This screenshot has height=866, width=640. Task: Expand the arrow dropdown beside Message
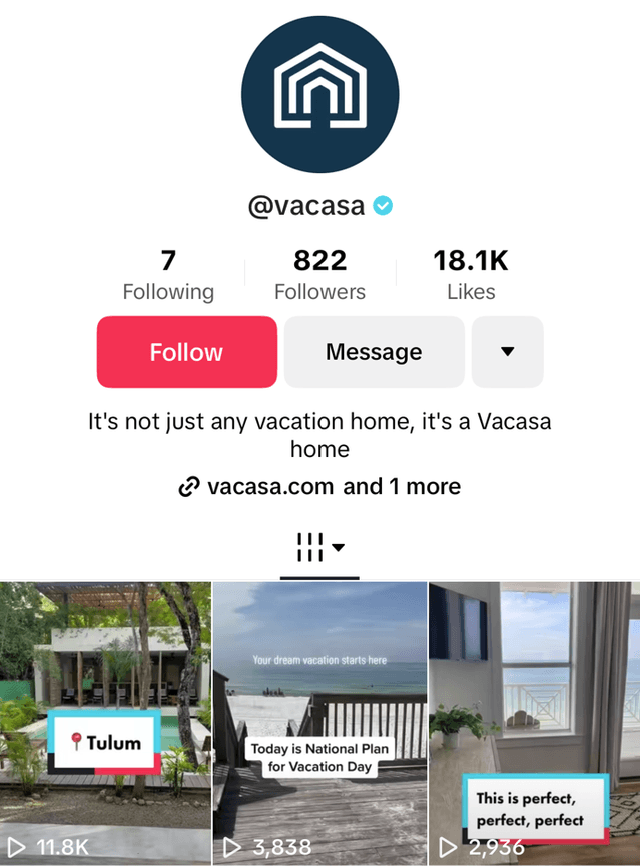coord(507,352)
